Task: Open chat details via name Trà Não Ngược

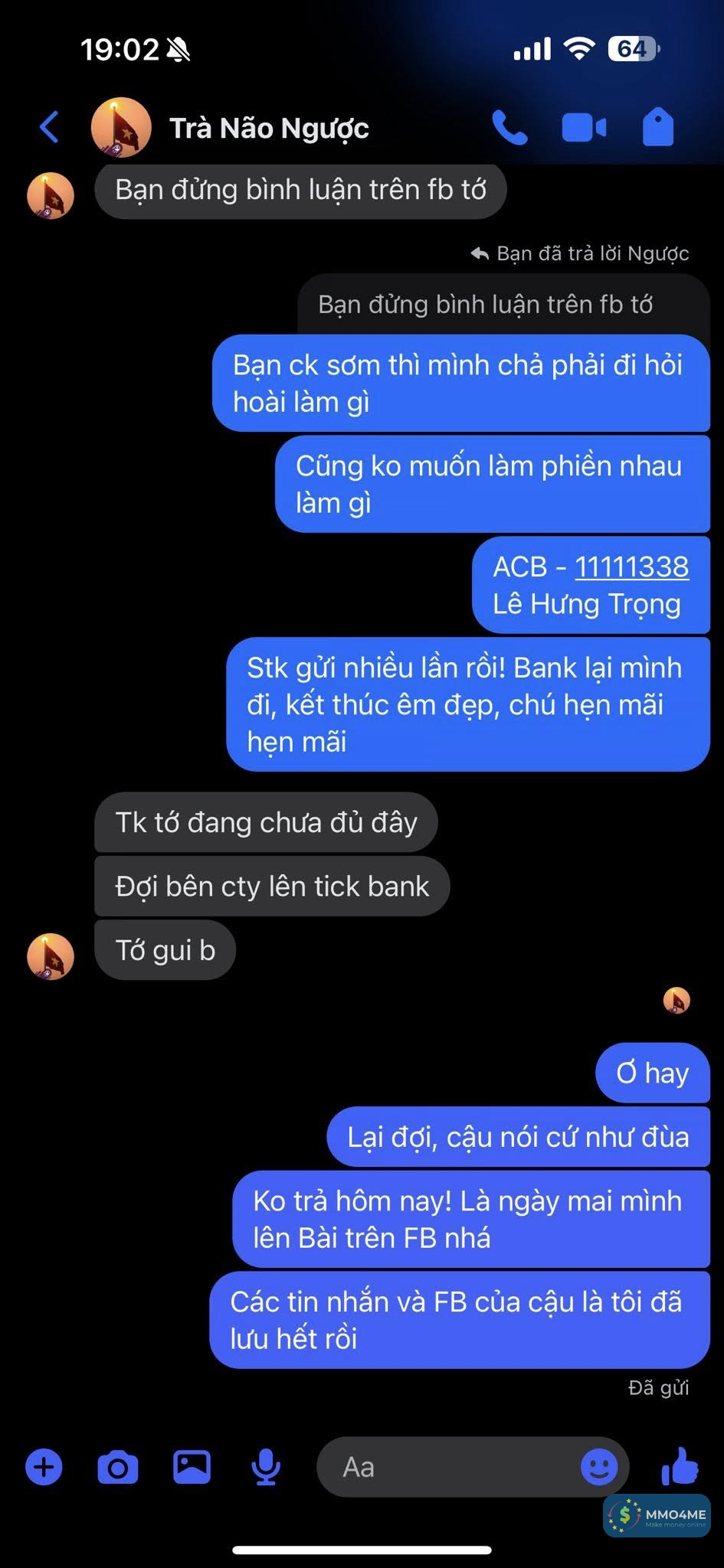Action: coord(268,126)
